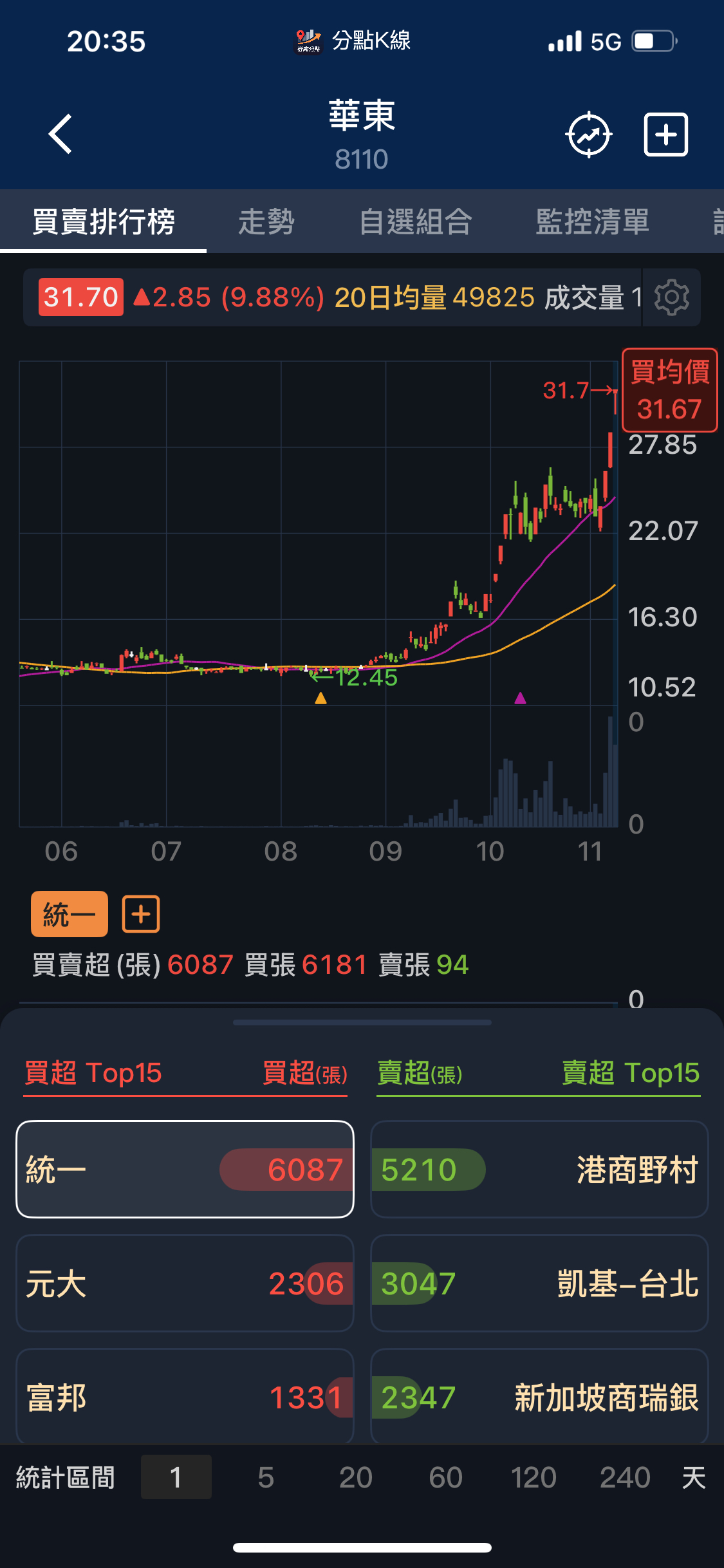Switch to the 走勢 tab

[x=266, y=222]
